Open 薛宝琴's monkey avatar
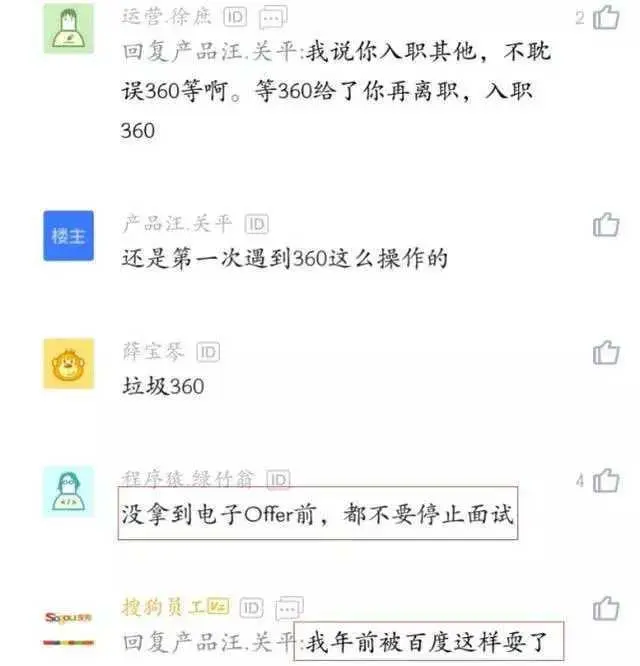The width and height of the screenshot is (640, 666). coord(69,364)
